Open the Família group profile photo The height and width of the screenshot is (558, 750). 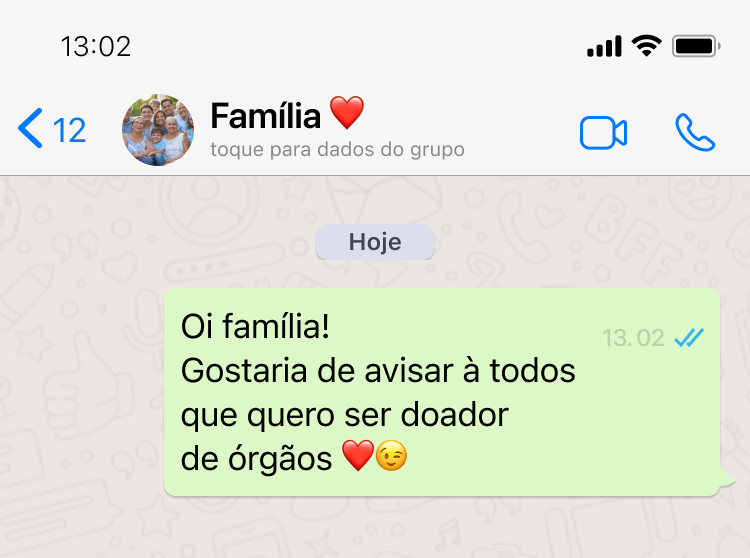158,130
